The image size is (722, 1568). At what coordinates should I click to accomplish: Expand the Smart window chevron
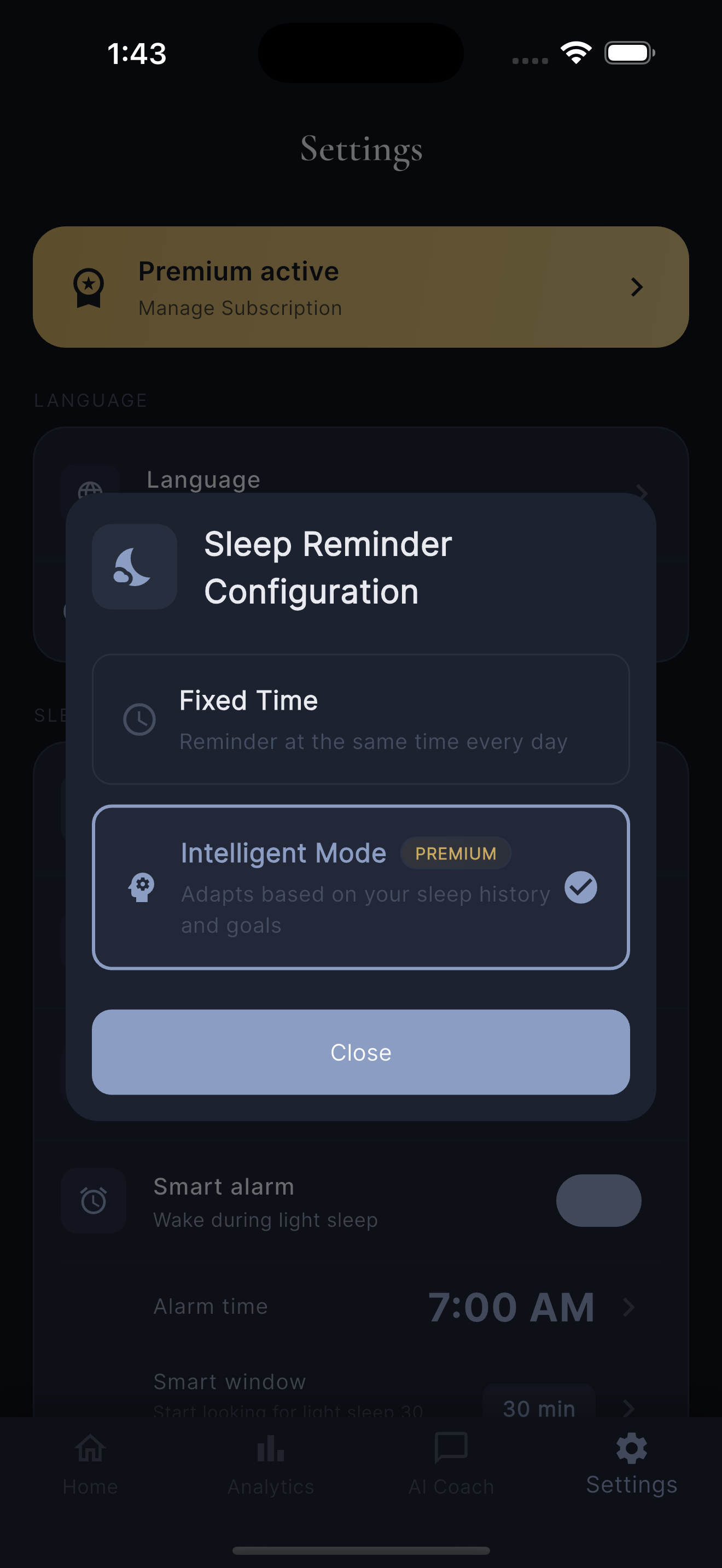coord(630,1408)
